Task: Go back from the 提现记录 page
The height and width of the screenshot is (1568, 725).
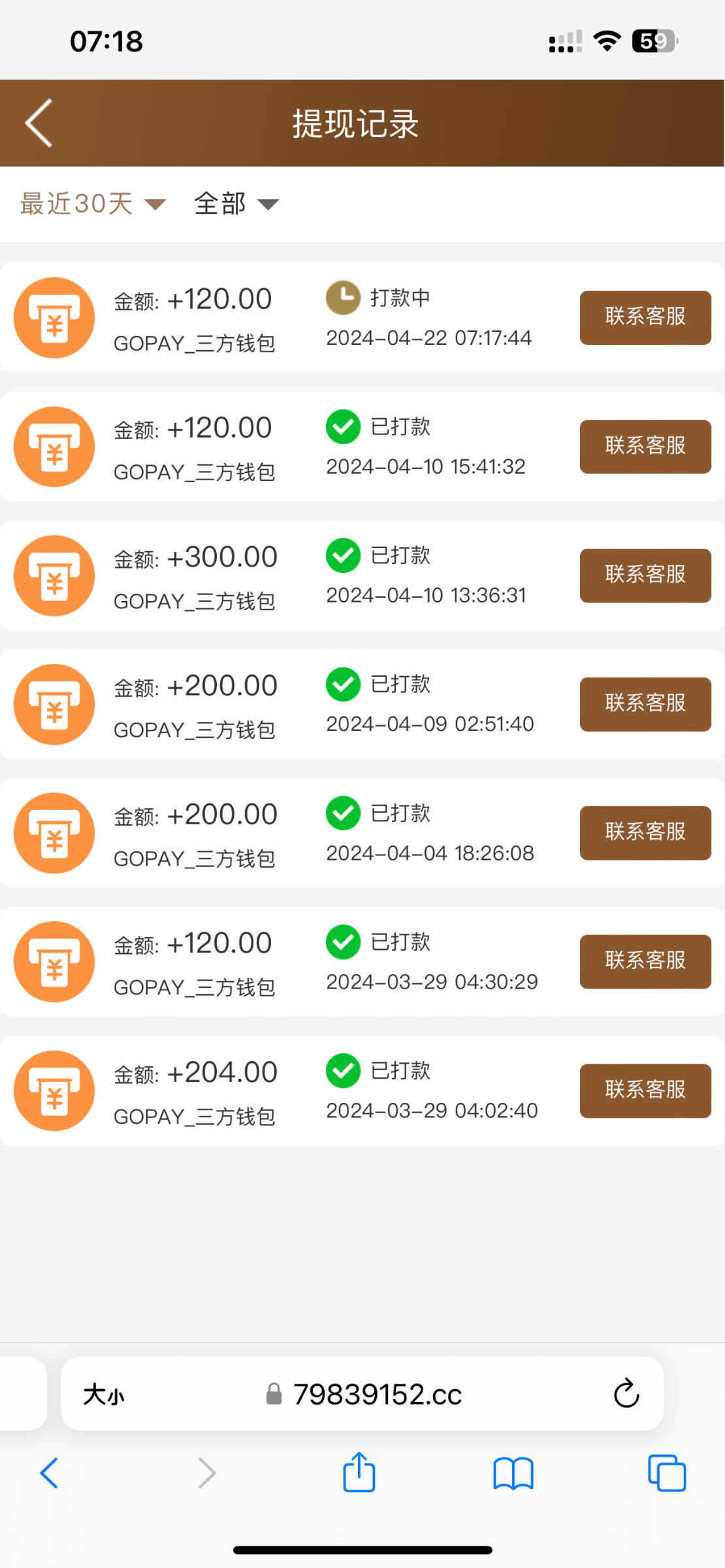Action: [x=39, y=123]
